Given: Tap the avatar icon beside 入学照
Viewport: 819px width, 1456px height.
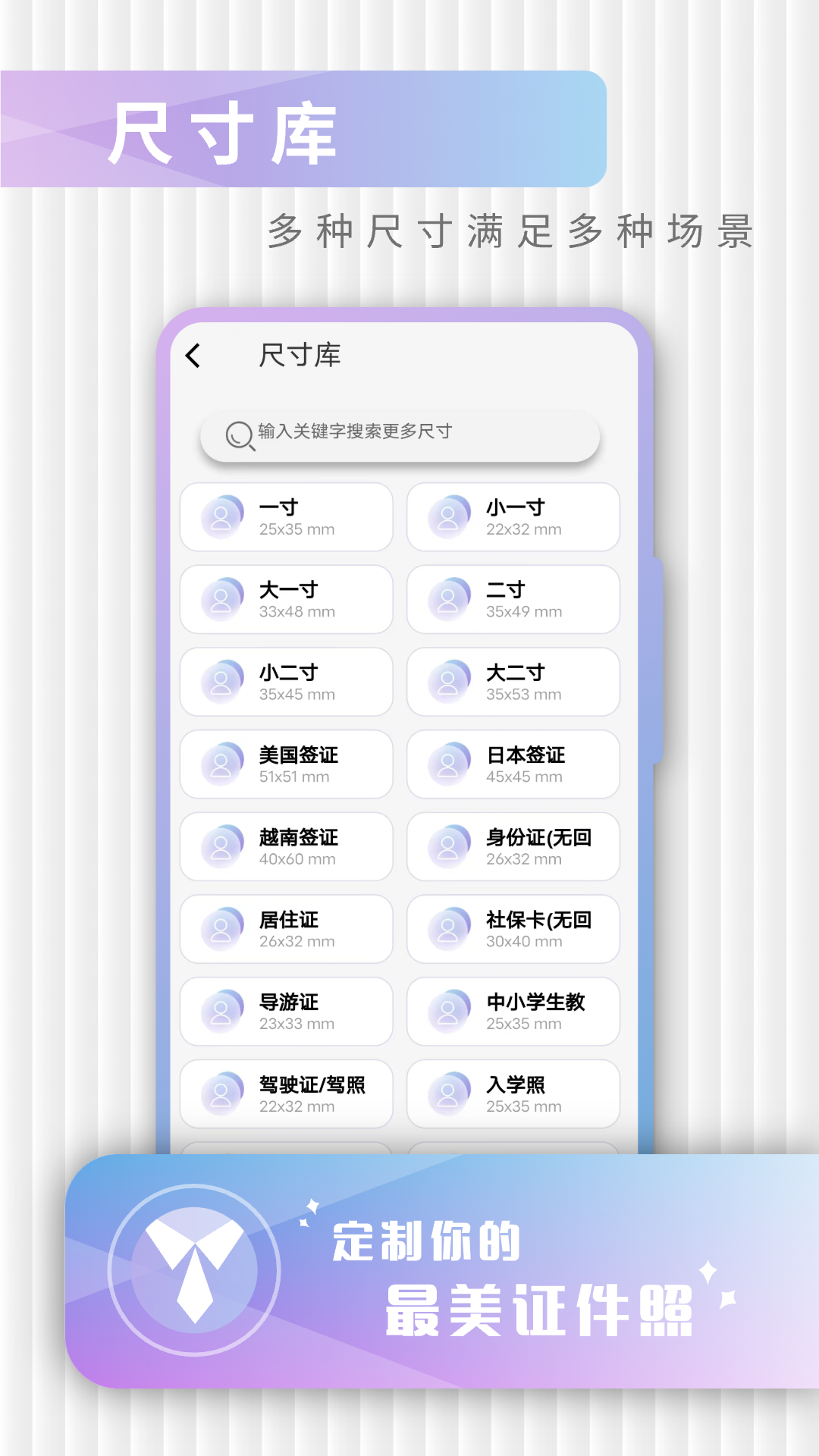Looking at the screenshot, I should click(449, 1094).
